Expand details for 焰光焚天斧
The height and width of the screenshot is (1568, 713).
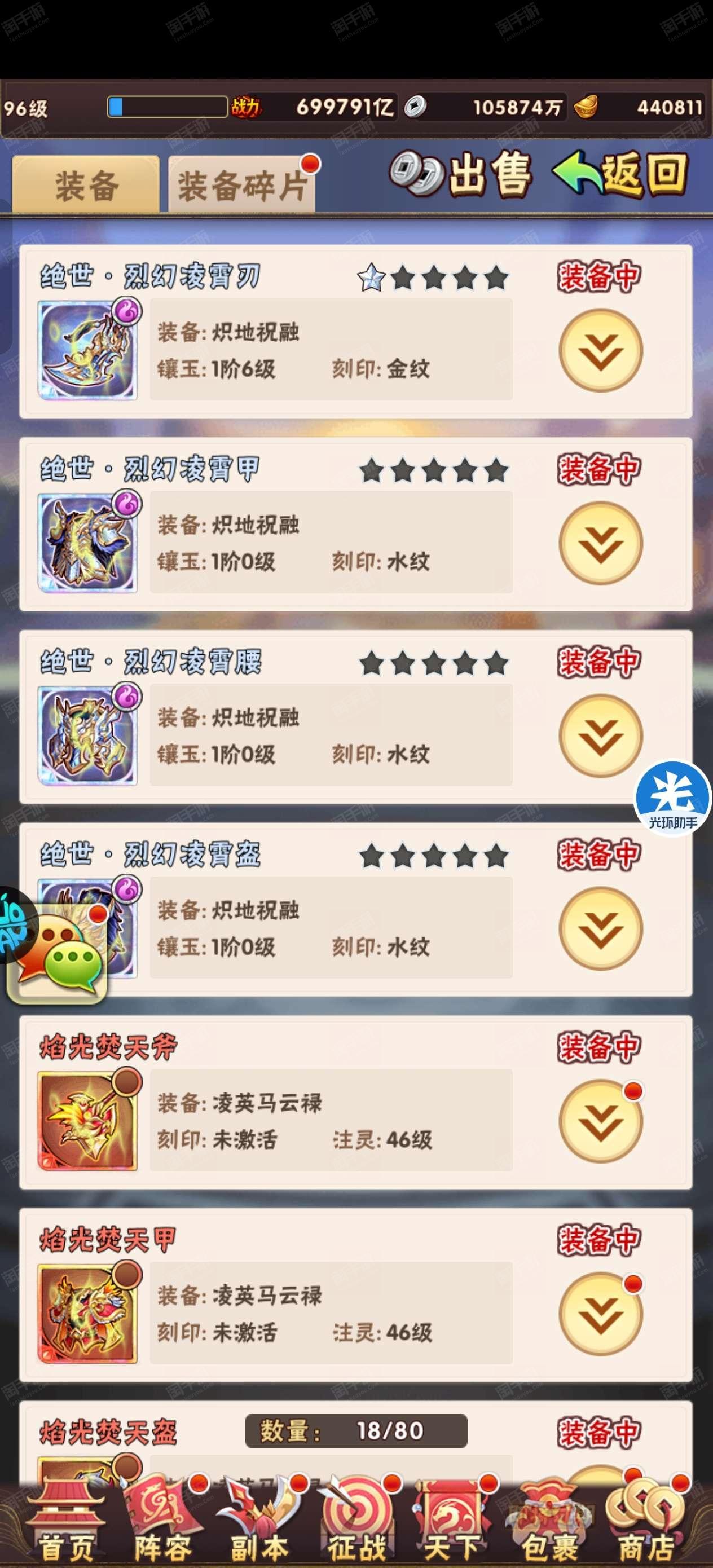point(600,1121)
